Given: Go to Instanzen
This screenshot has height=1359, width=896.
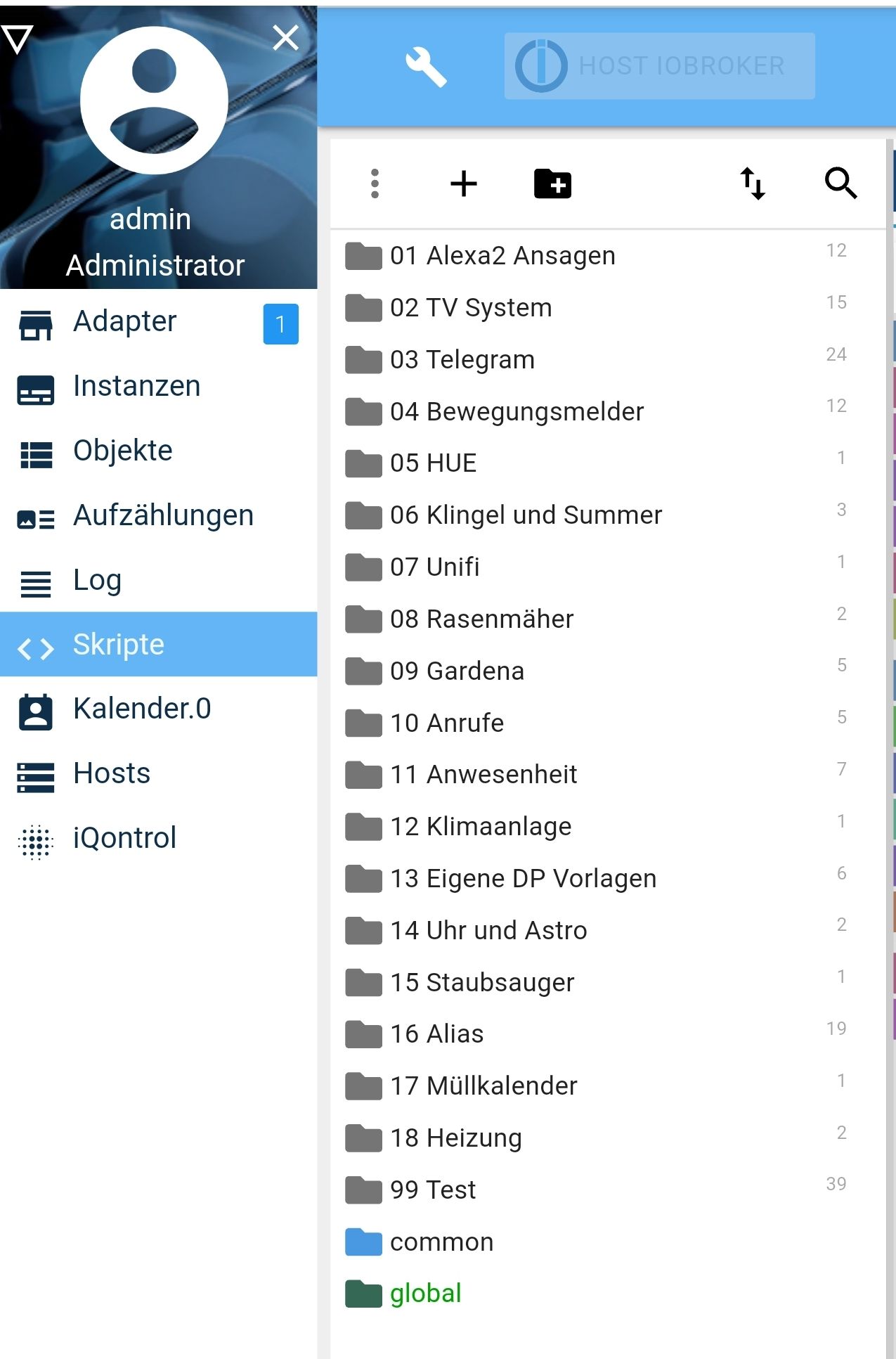Looking at the screenshot, I should click(136, 387).
